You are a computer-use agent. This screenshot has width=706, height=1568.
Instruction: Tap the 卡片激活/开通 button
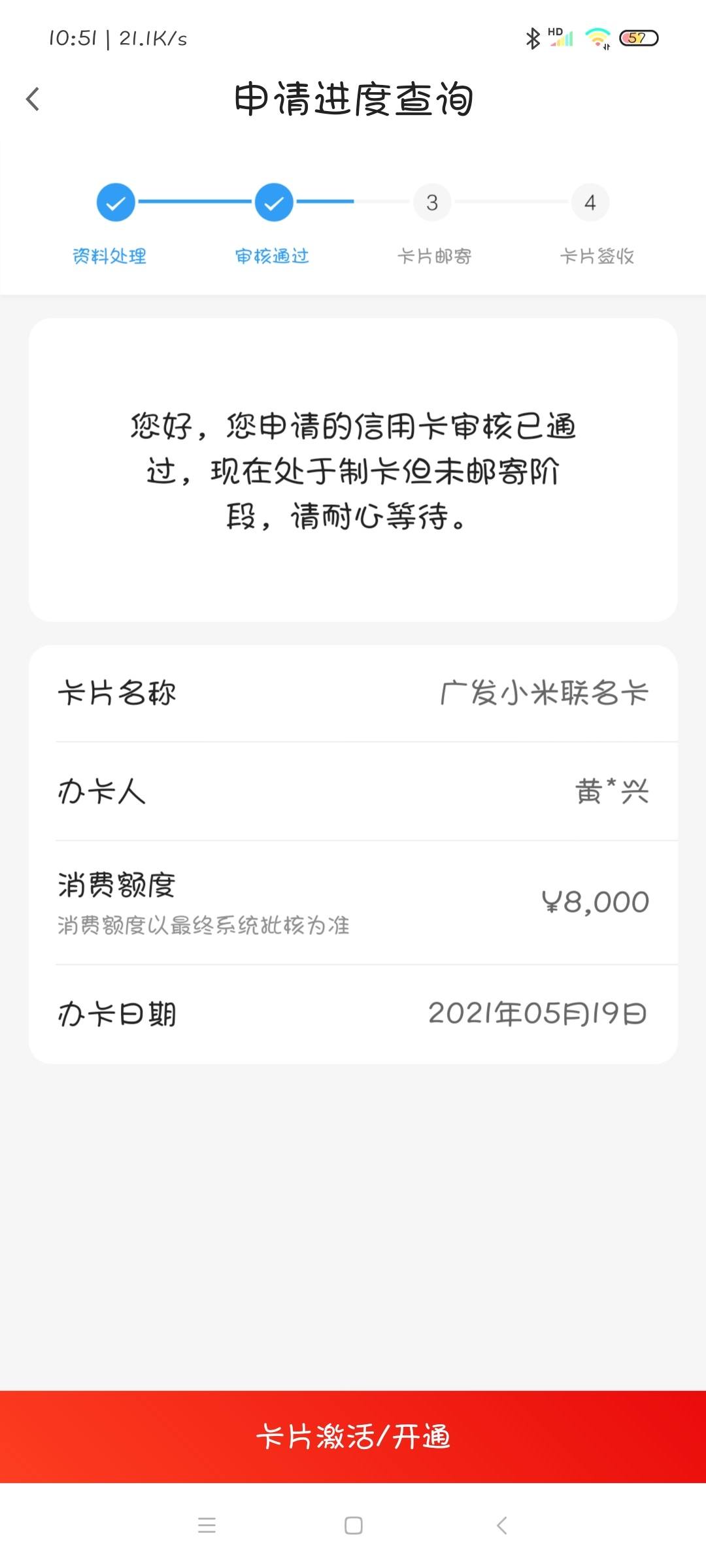click(353, 1437)
